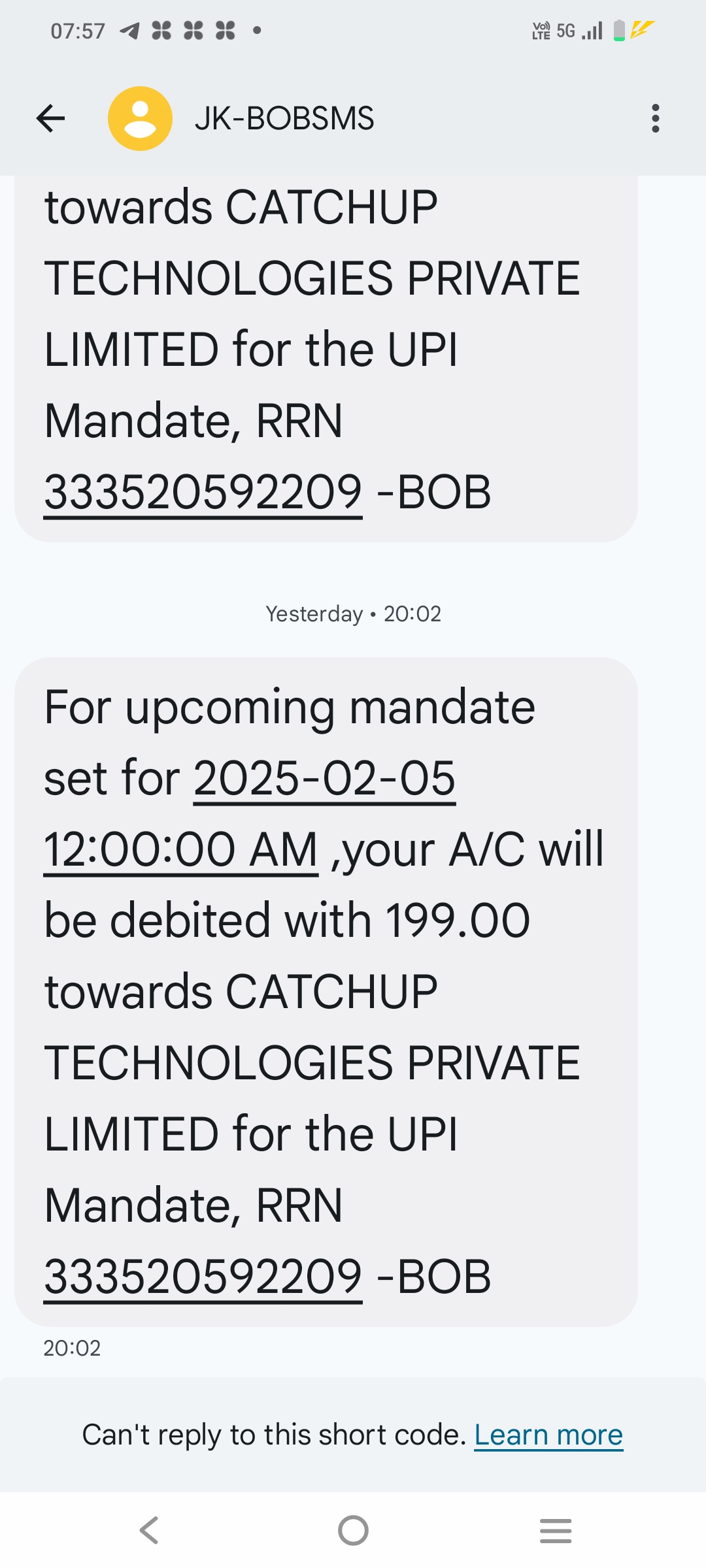706x1568 pixels.
Task: Open the three-dot overflow menu
Action: click(x=655, y=118)
